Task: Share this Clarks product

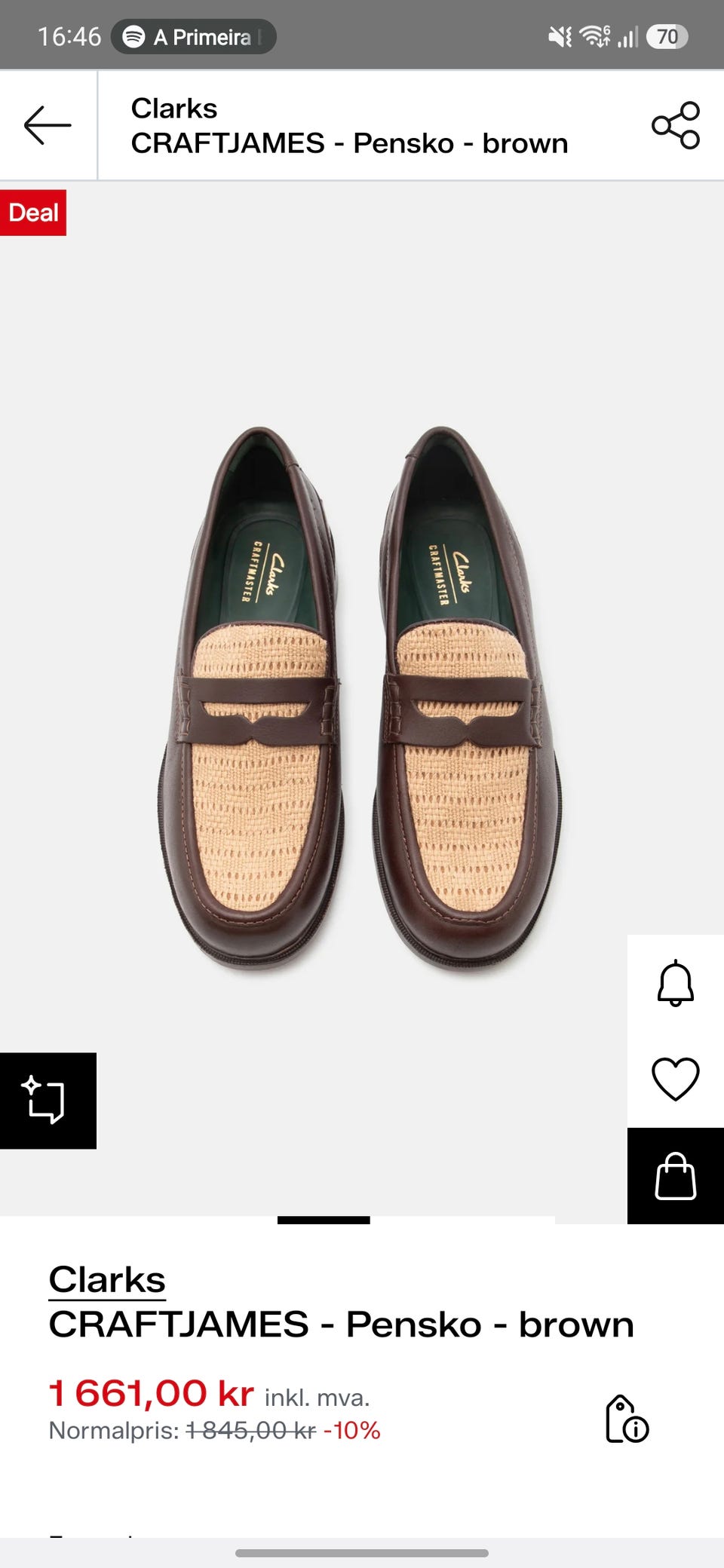Action: (x=676, y=125)
